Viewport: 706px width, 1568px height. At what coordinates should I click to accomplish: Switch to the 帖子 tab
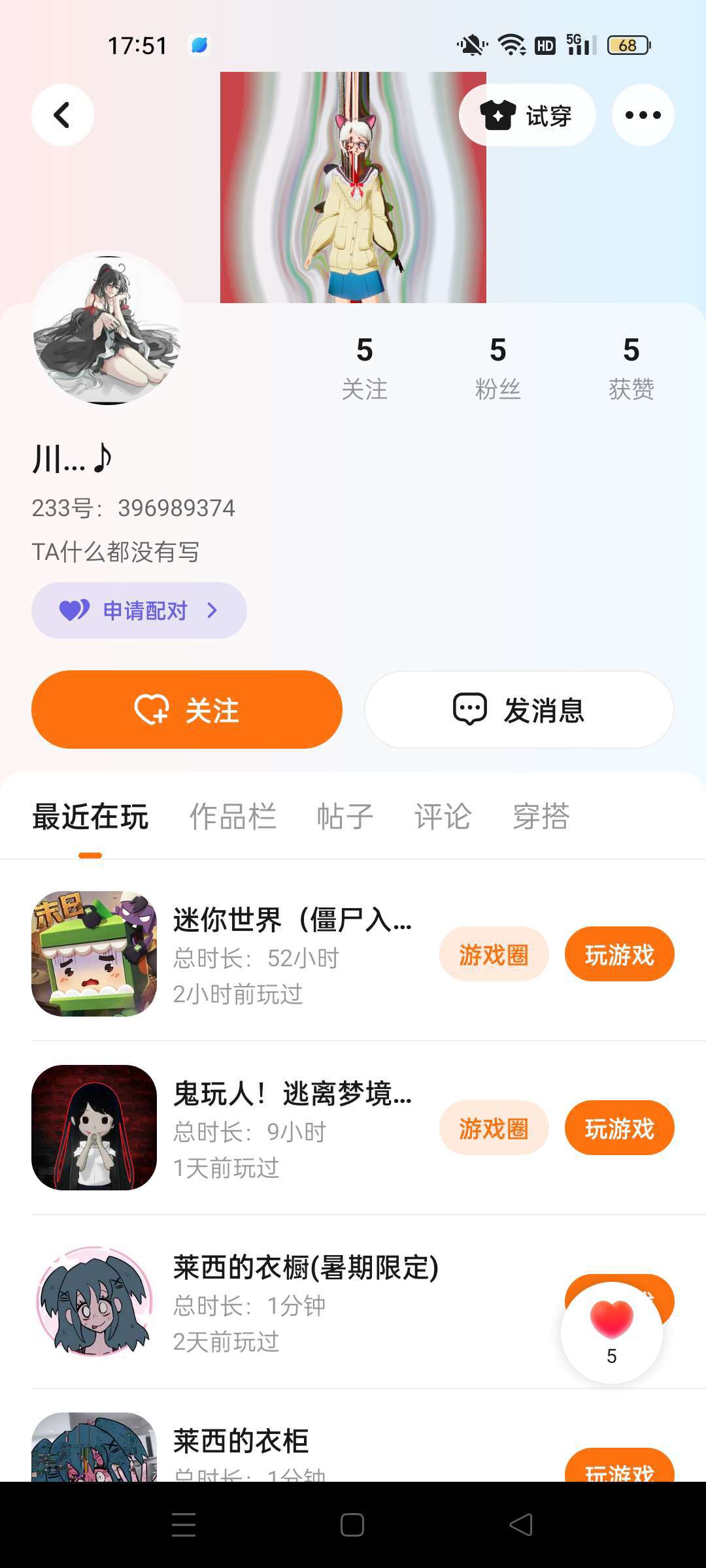point(345,816)
